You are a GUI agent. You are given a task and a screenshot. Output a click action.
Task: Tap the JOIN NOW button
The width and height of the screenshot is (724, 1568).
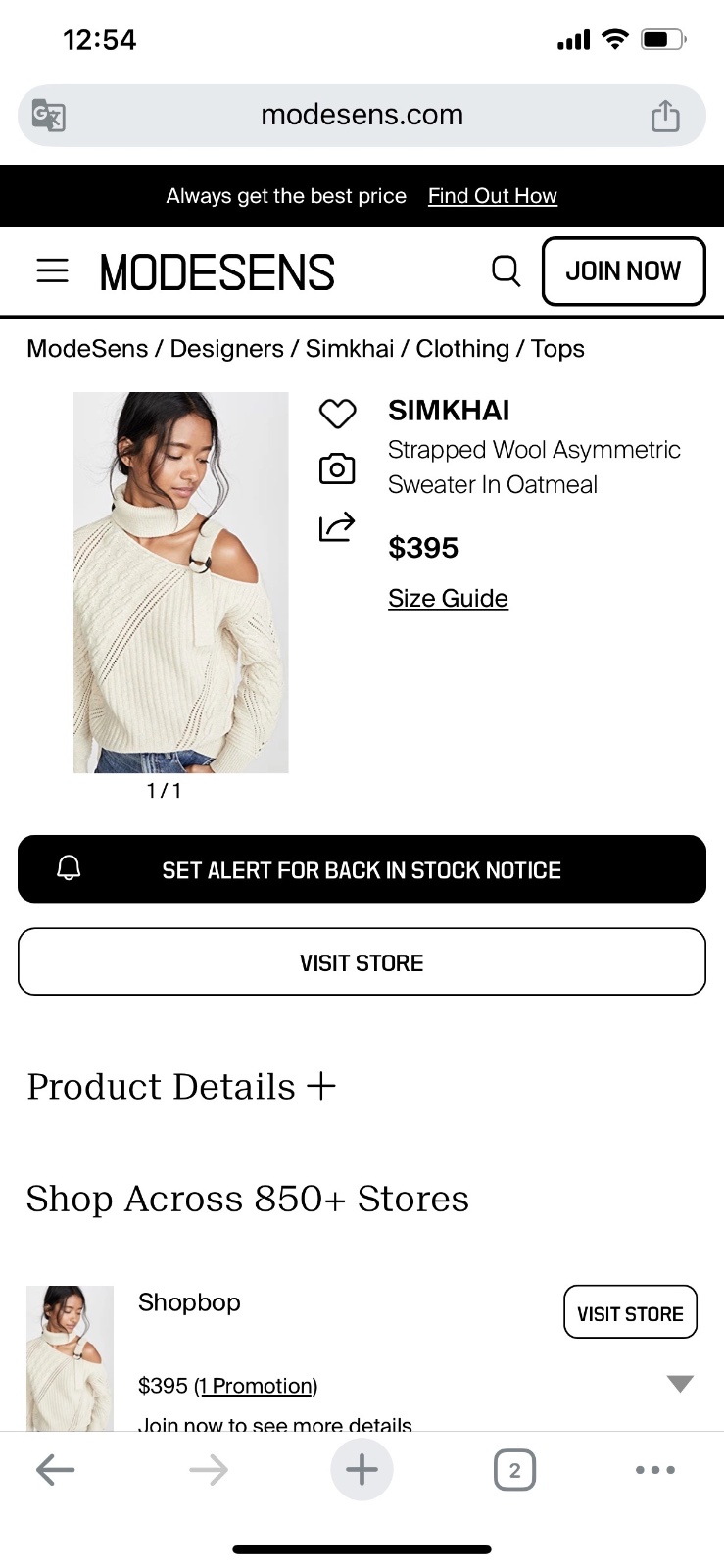[x=623, y=271]
